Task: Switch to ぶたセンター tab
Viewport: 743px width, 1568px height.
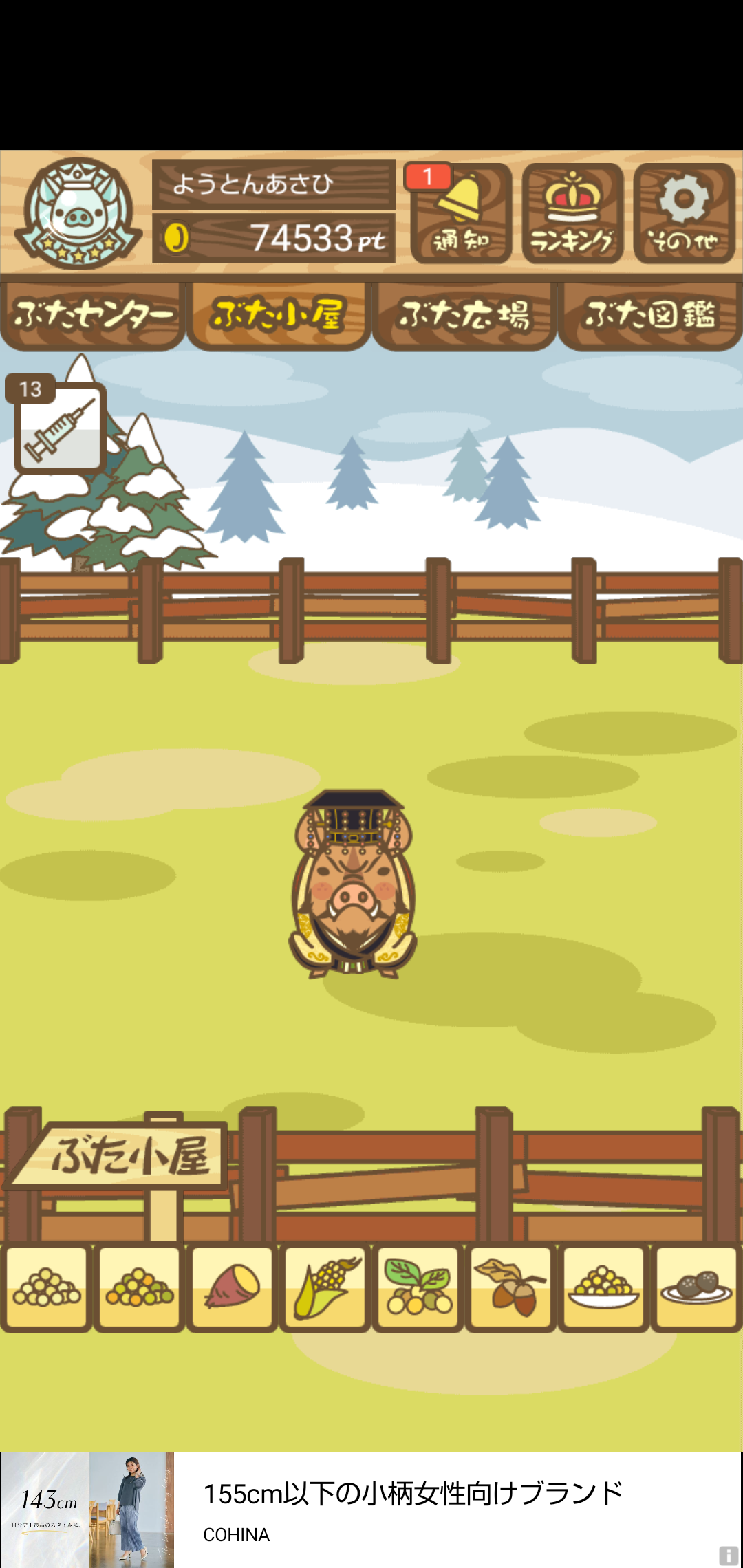Action: (93, 315)
